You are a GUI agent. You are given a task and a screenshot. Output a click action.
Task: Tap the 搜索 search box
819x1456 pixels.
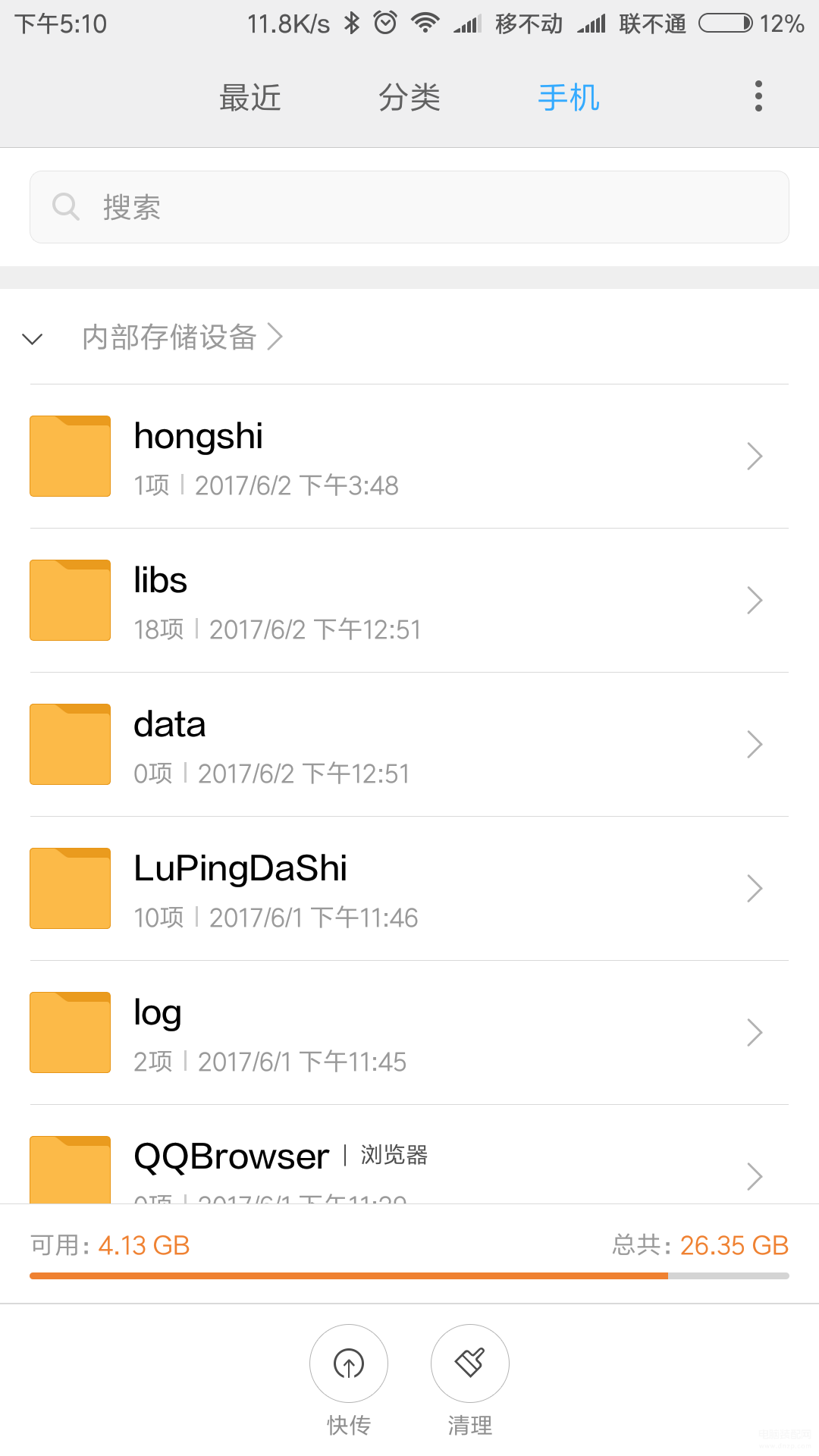409,207
